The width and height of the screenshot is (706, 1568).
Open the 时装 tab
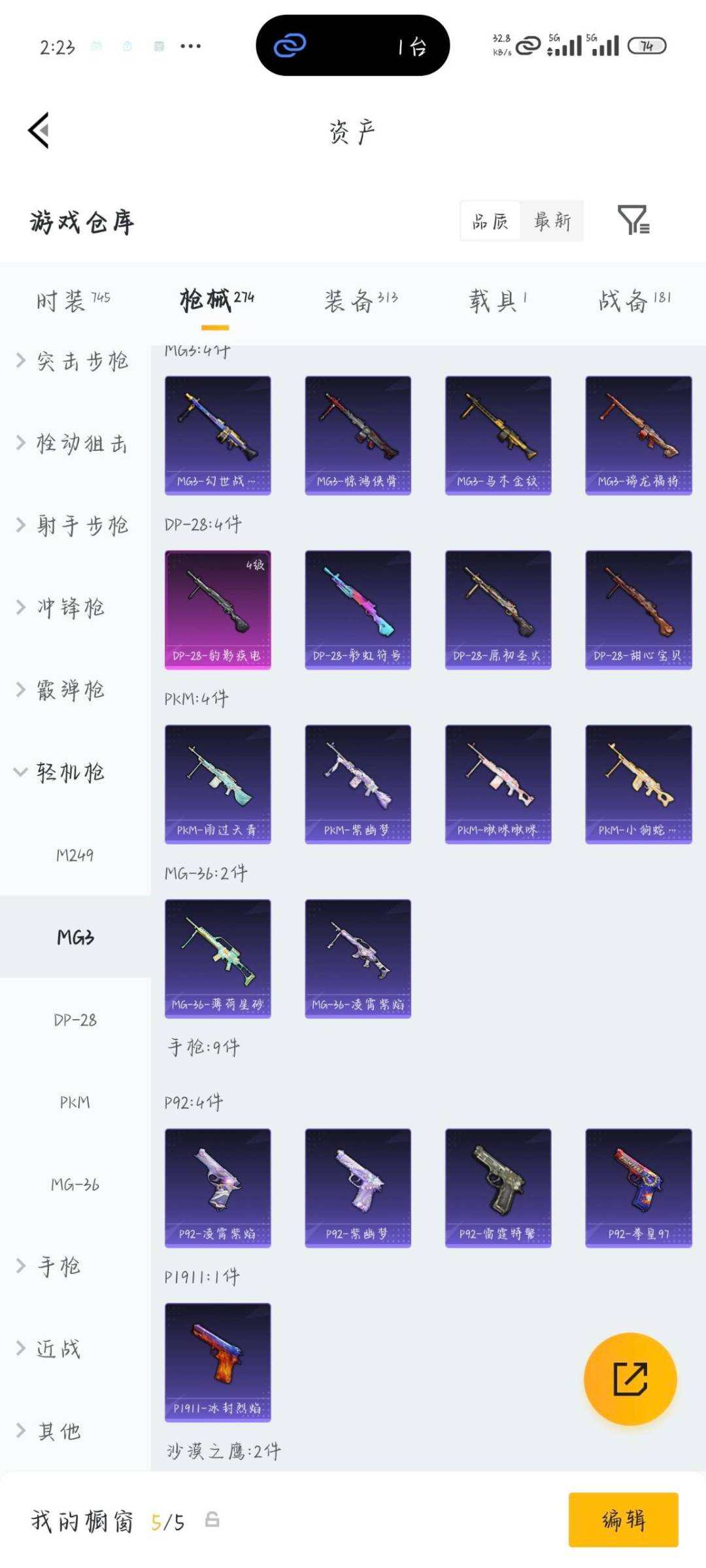pyautogui.click(x=72, y=299)
